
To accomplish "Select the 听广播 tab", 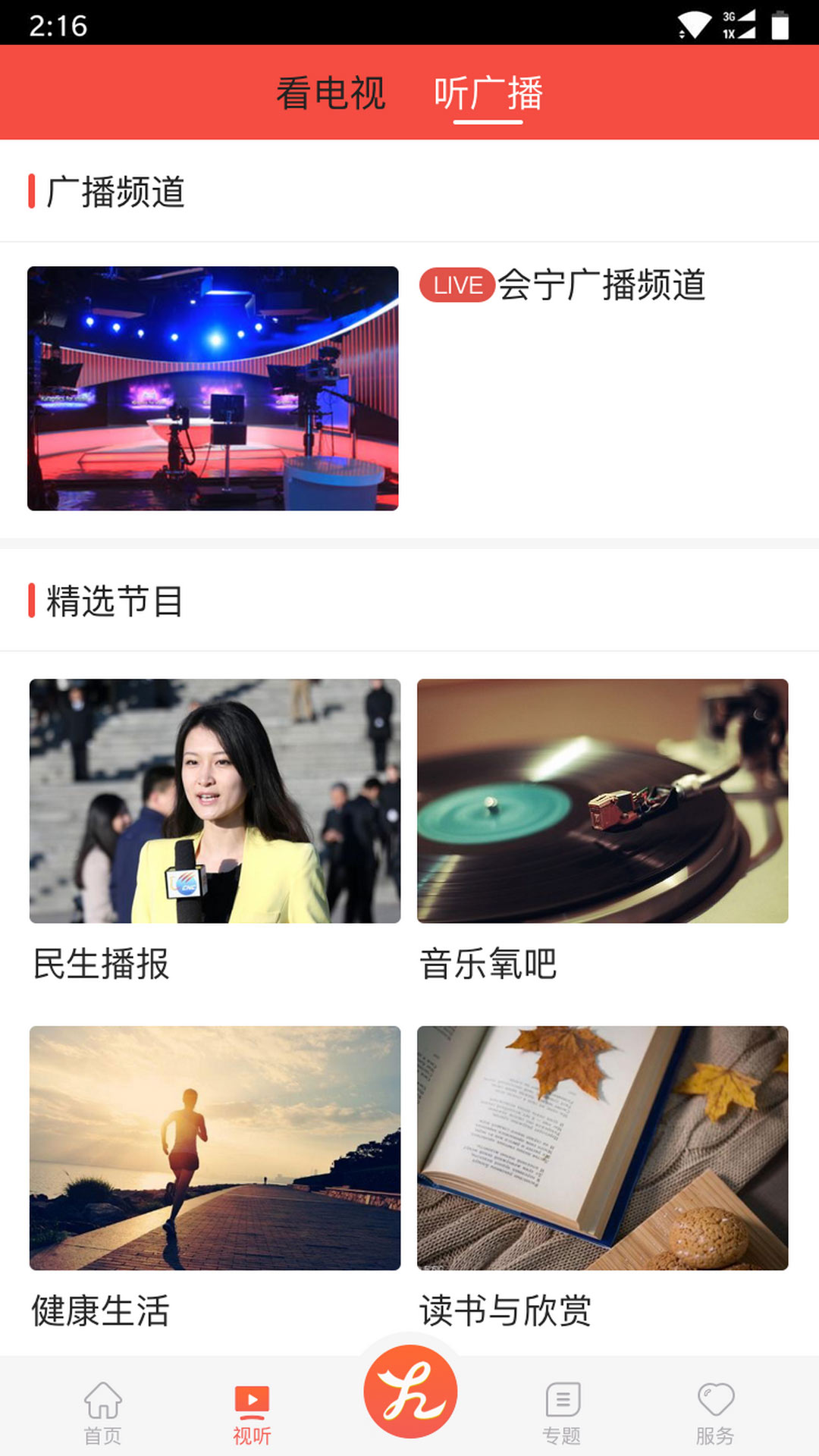I will point(488,93).
